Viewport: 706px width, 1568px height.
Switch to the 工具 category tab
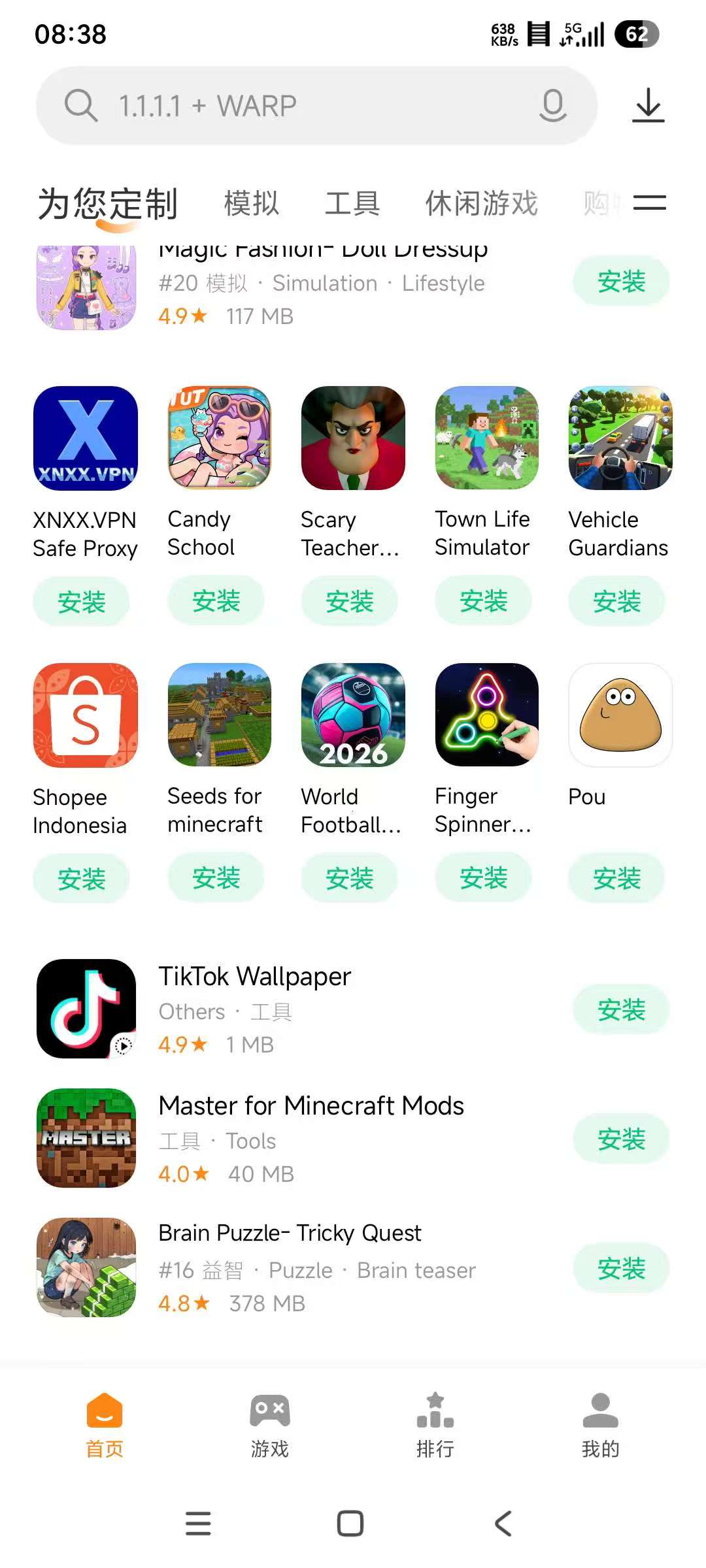click(x=352, y=203)
